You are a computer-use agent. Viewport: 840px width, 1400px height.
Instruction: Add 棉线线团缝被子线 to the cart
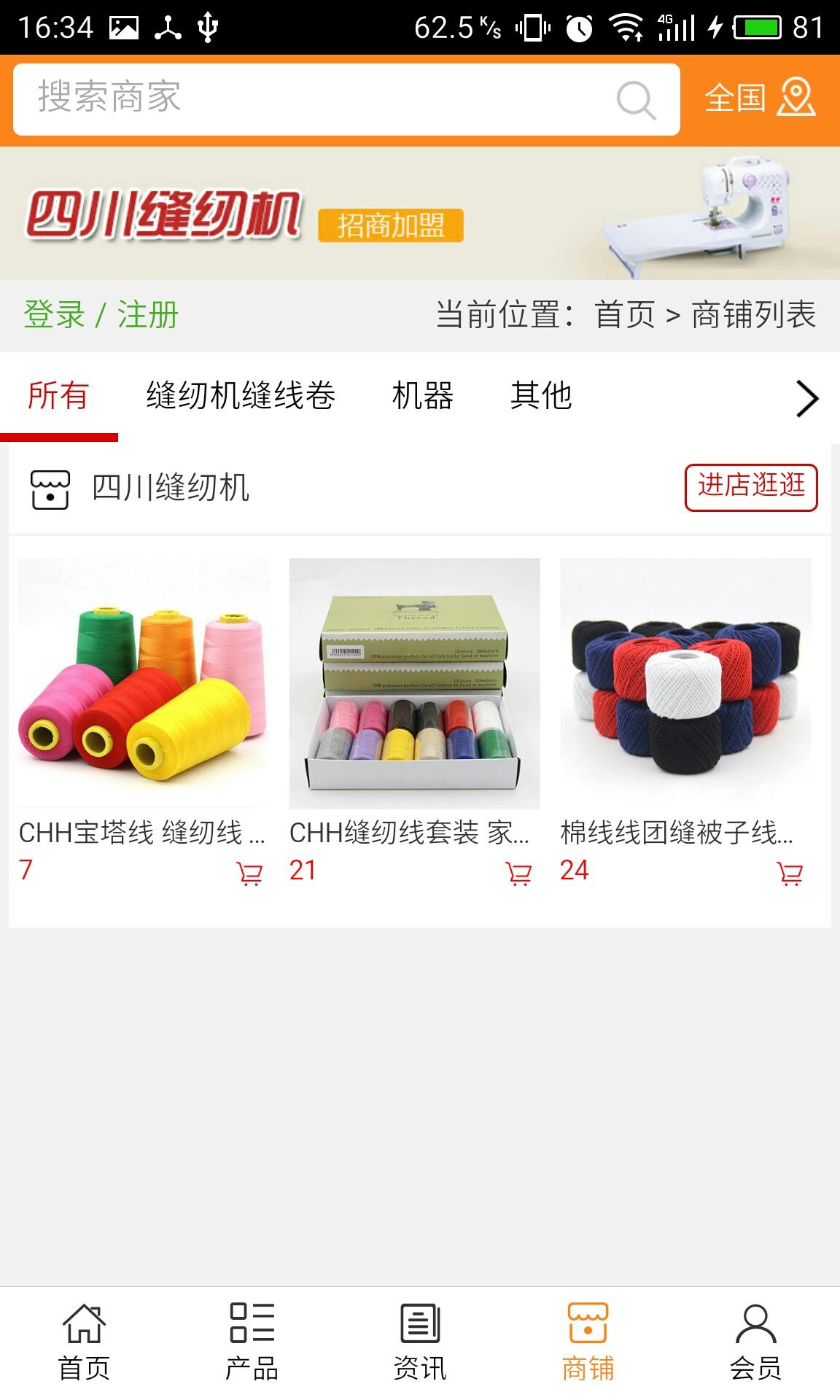pos(790,873)
